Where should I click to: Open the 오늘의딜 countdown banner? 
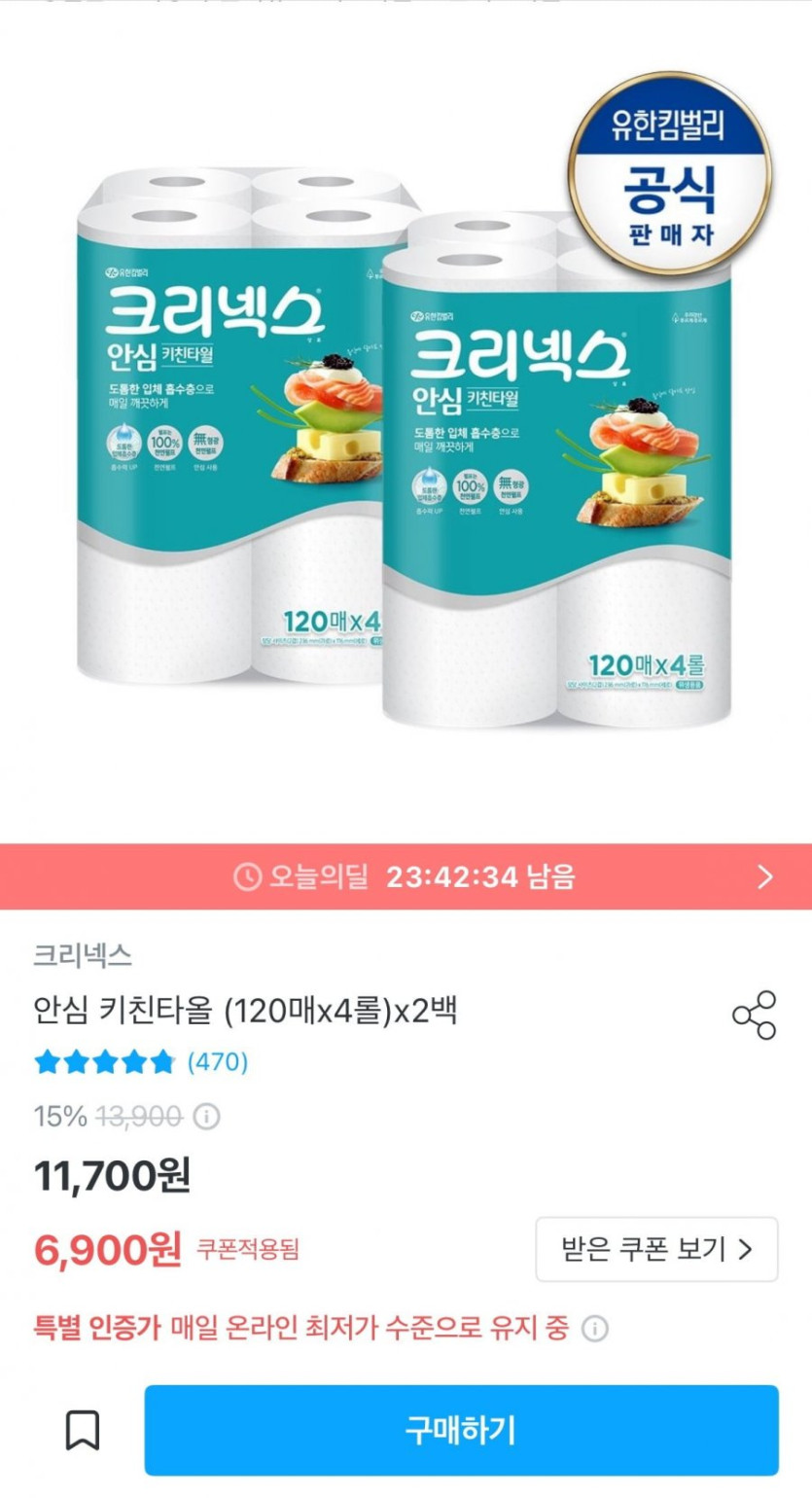pos(406,876)
